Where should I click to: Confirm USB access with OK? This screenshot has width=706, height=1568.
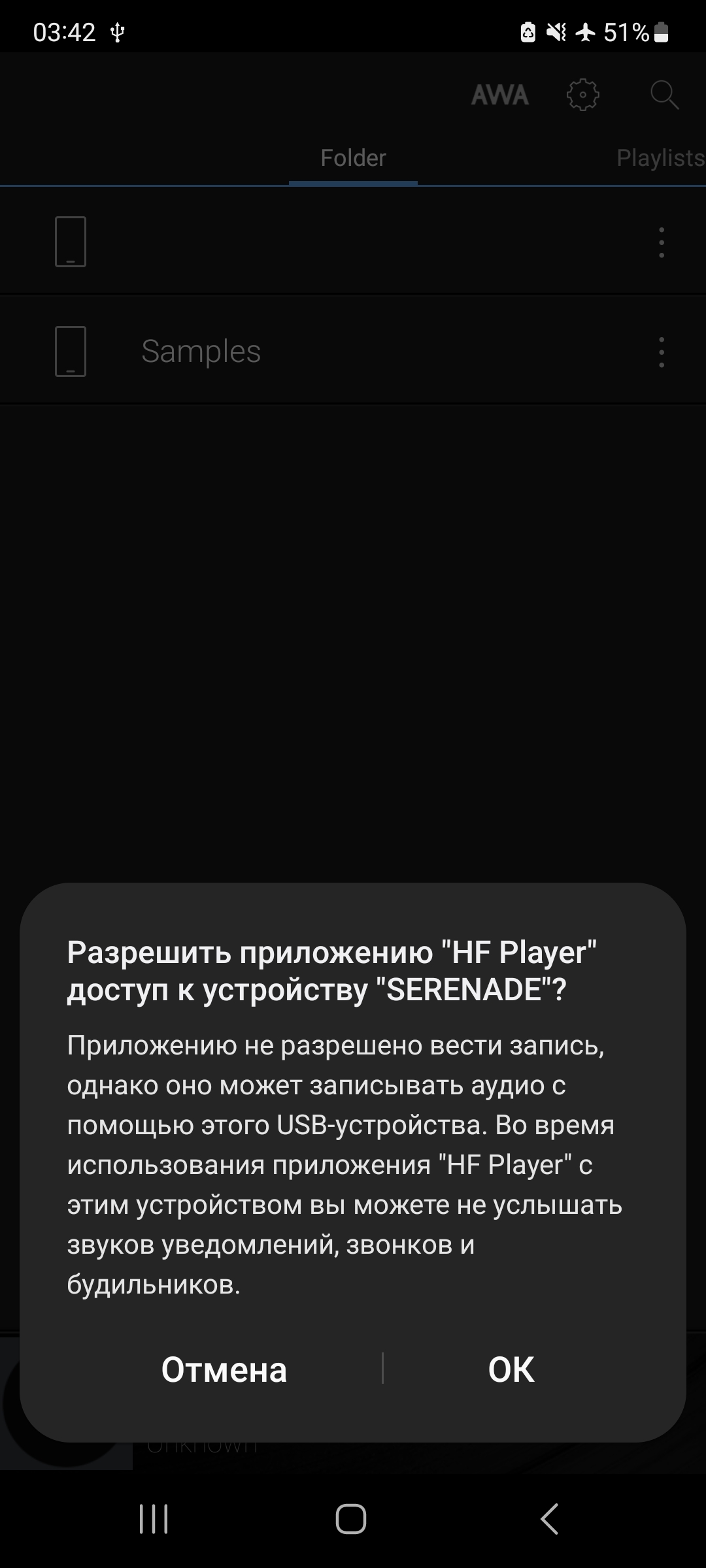(x=511, y=1369)
